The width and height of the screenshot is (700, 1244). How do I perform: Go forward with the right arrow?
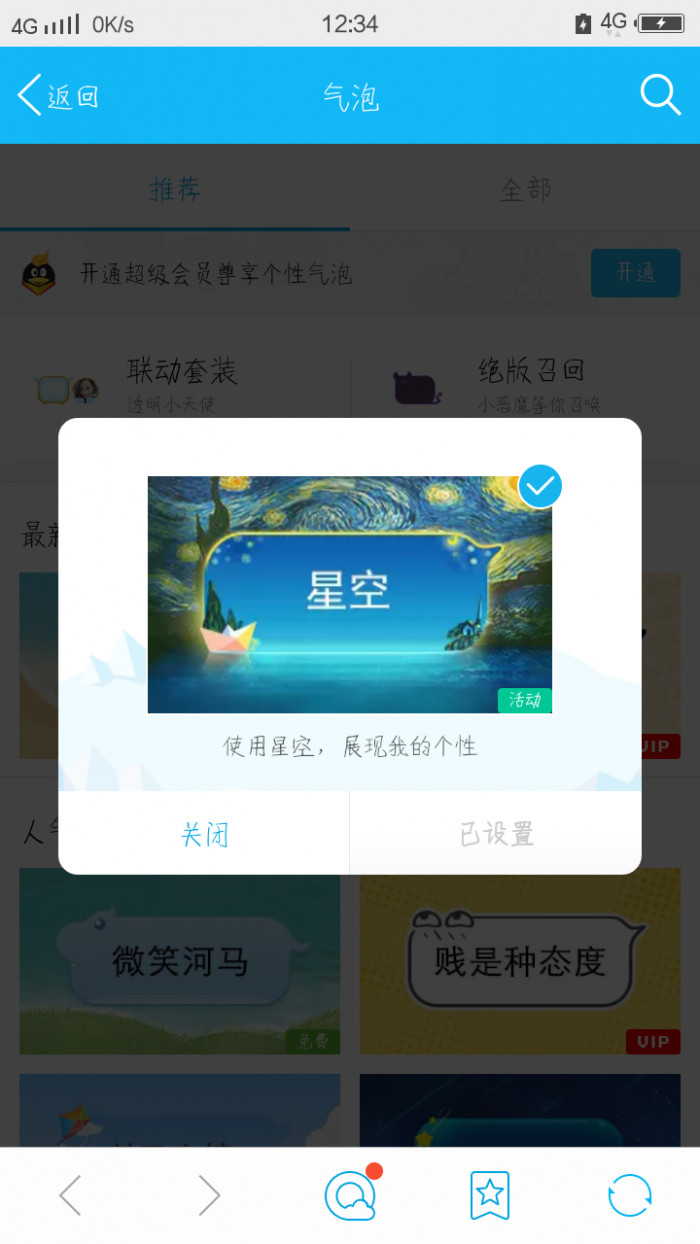click(209, 1195)
